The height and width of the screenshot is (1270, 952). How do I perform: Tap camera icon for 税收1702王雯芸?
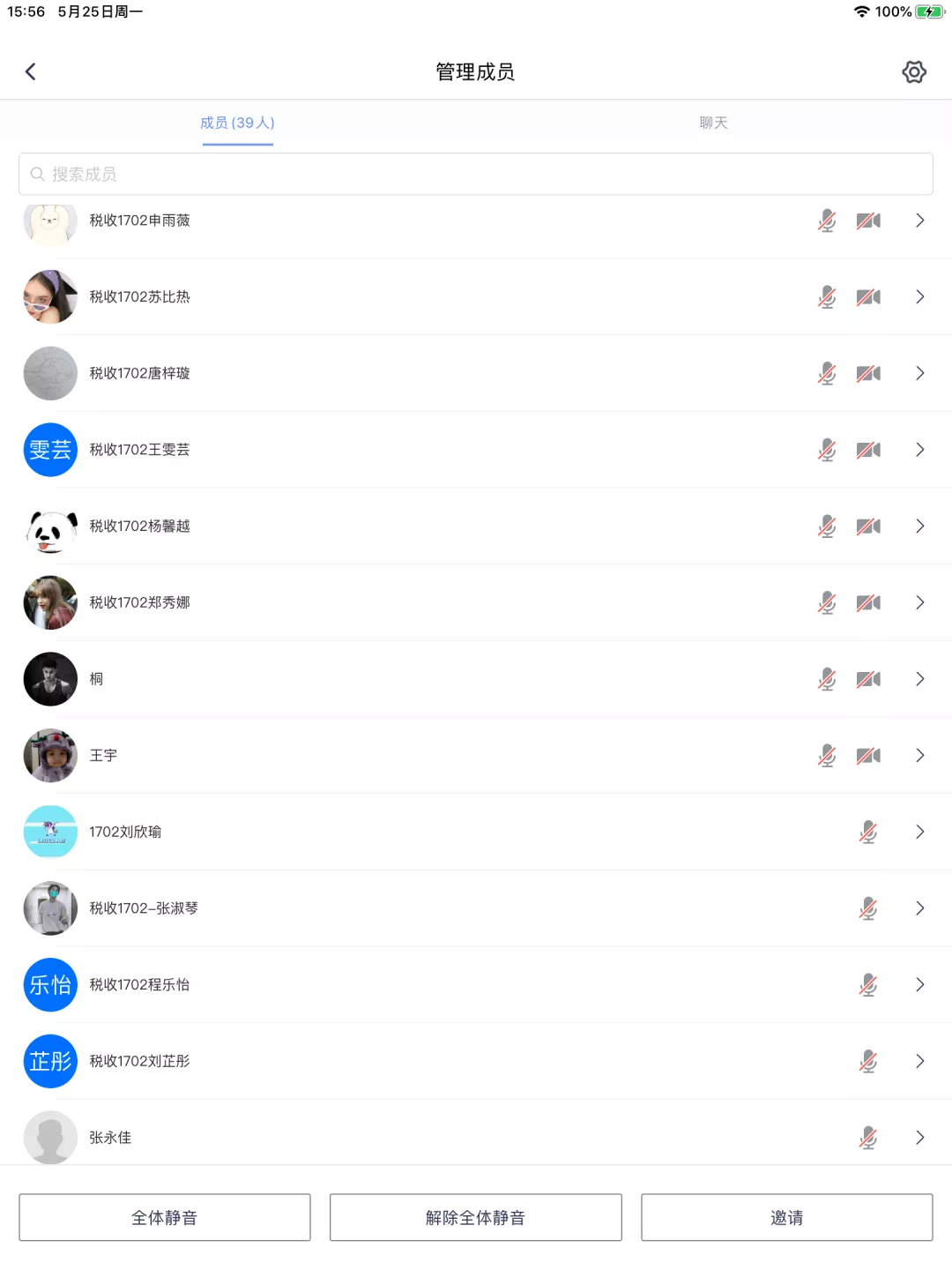[868, 450]
